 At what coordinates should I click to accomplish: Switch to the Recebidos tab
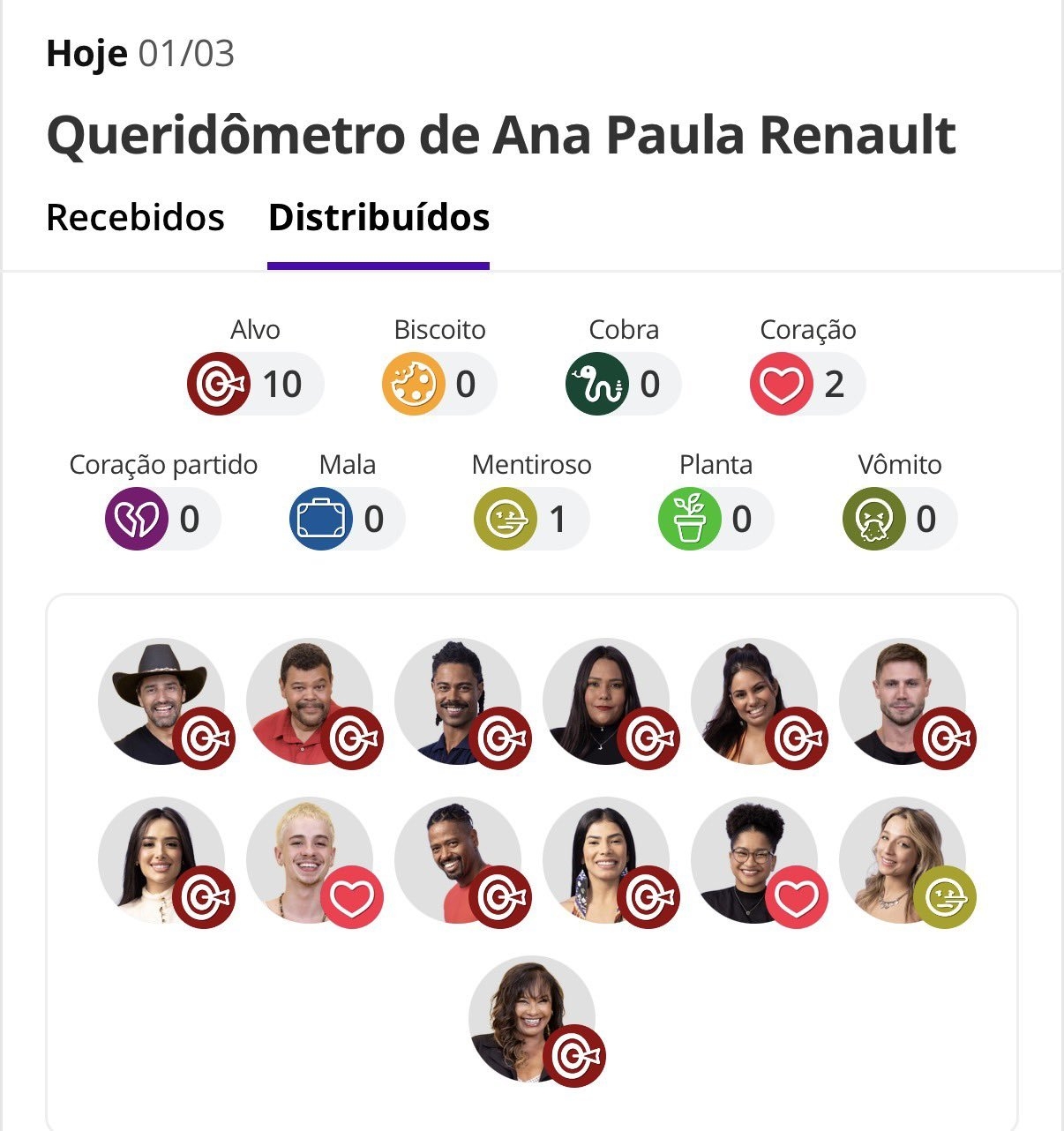pos(135,218)
